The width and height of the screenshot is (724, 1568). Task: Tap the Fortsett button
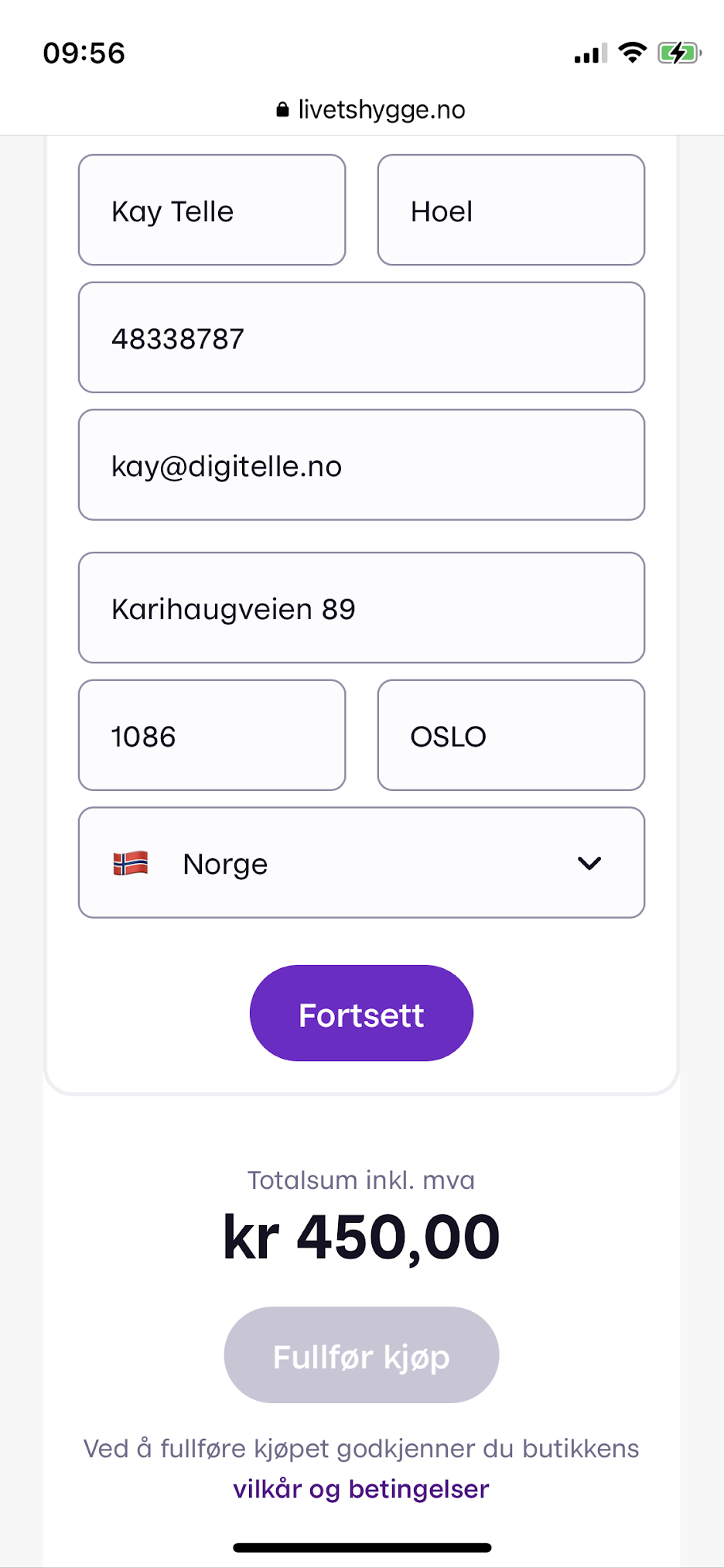click(361, 1013)
